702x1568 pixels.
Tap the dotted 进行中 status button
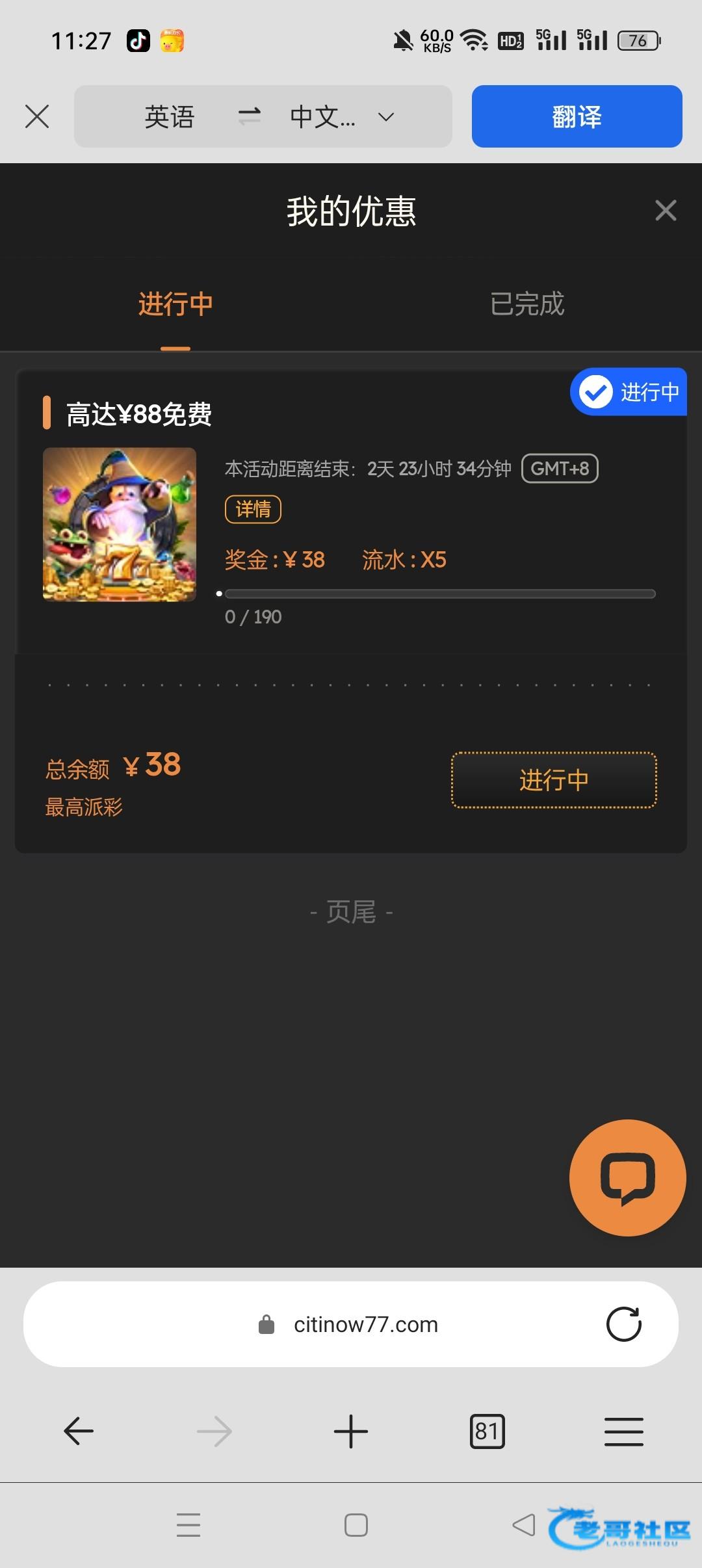(554, 780)
